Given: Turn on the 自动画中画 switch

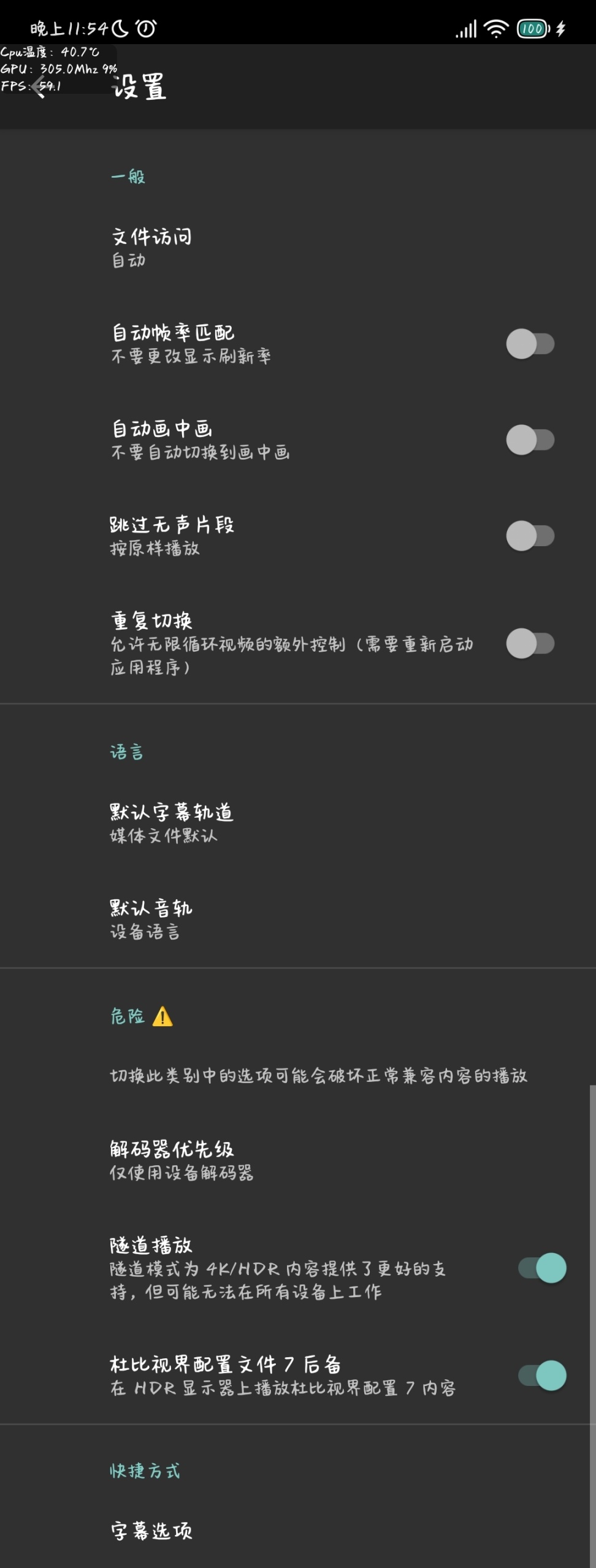Looking at the screenshot, I should click(530, 440).
